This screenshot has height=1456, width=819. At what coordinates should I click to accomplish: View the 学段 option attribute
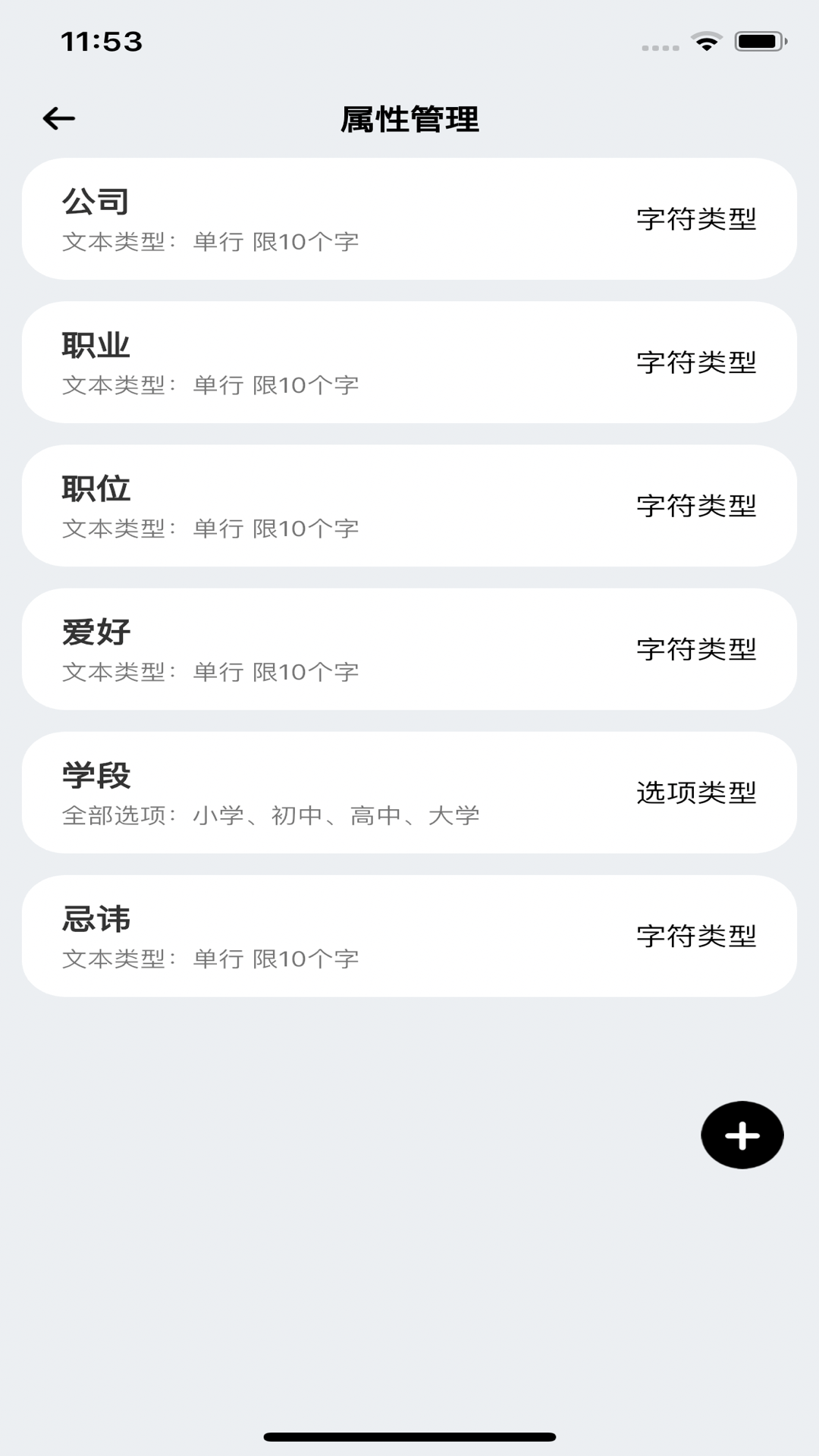tap(409, 792)
